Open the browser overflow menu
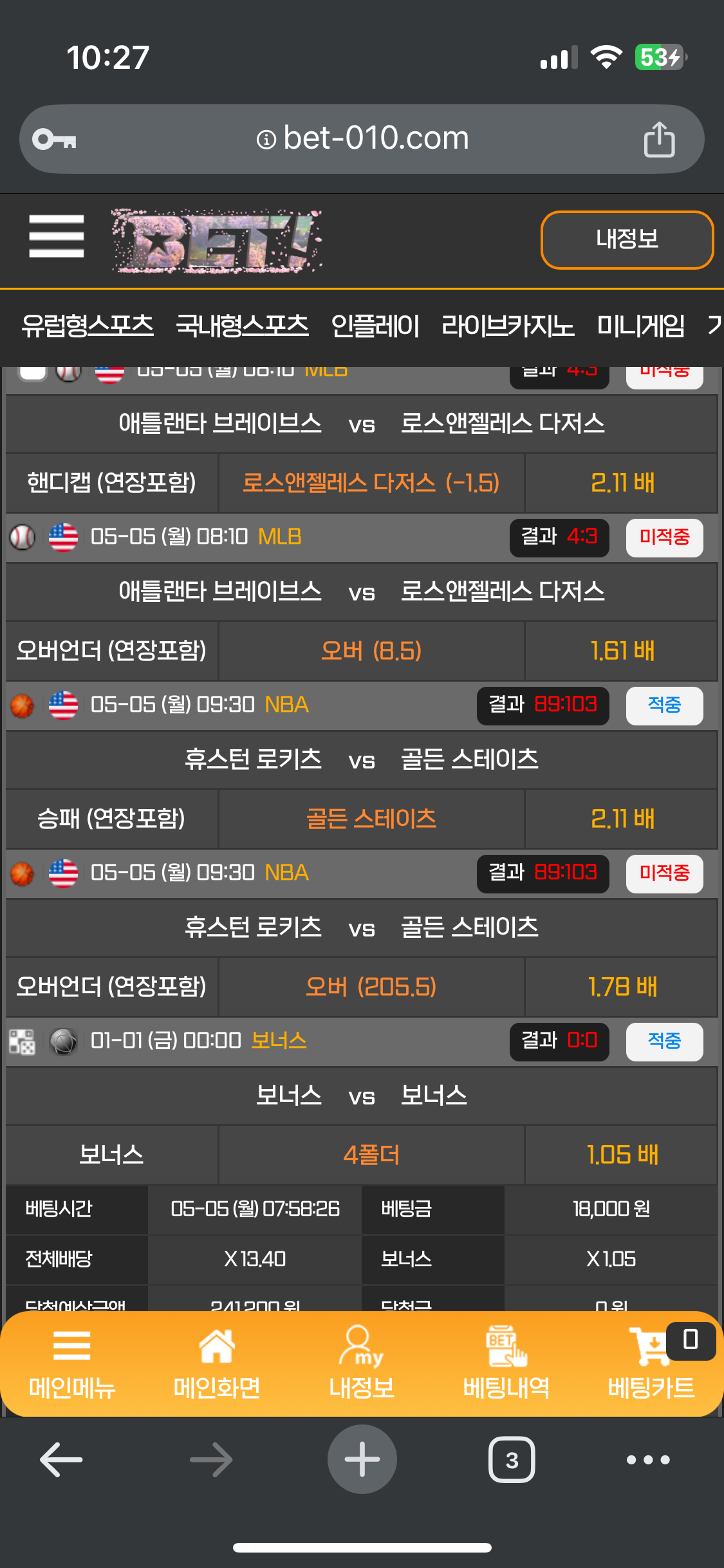This screenshot has width=724, height=1568. [648, 1460]
